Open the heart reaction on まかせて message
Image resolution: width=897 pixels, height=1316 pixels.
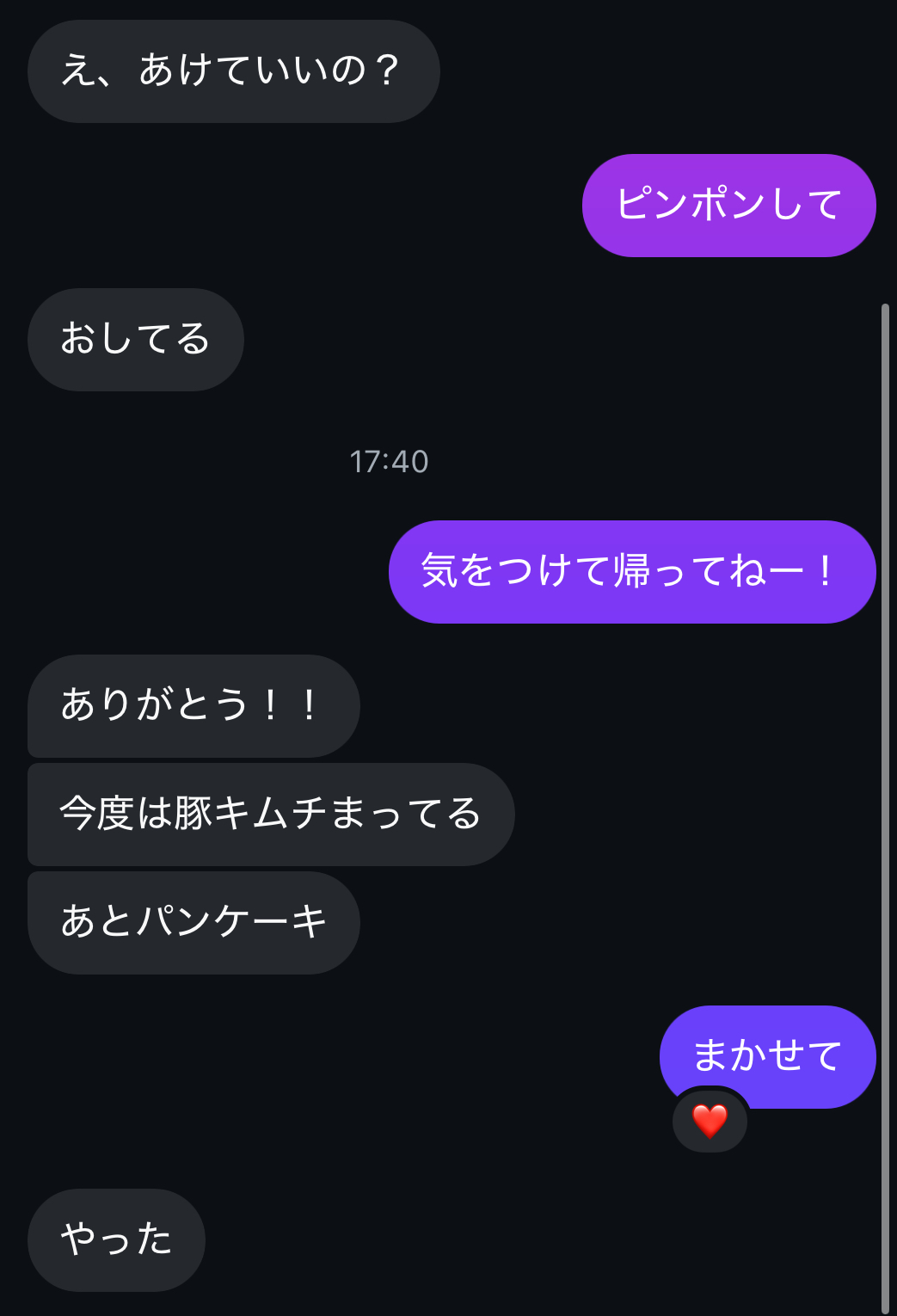pos(710,1121)
